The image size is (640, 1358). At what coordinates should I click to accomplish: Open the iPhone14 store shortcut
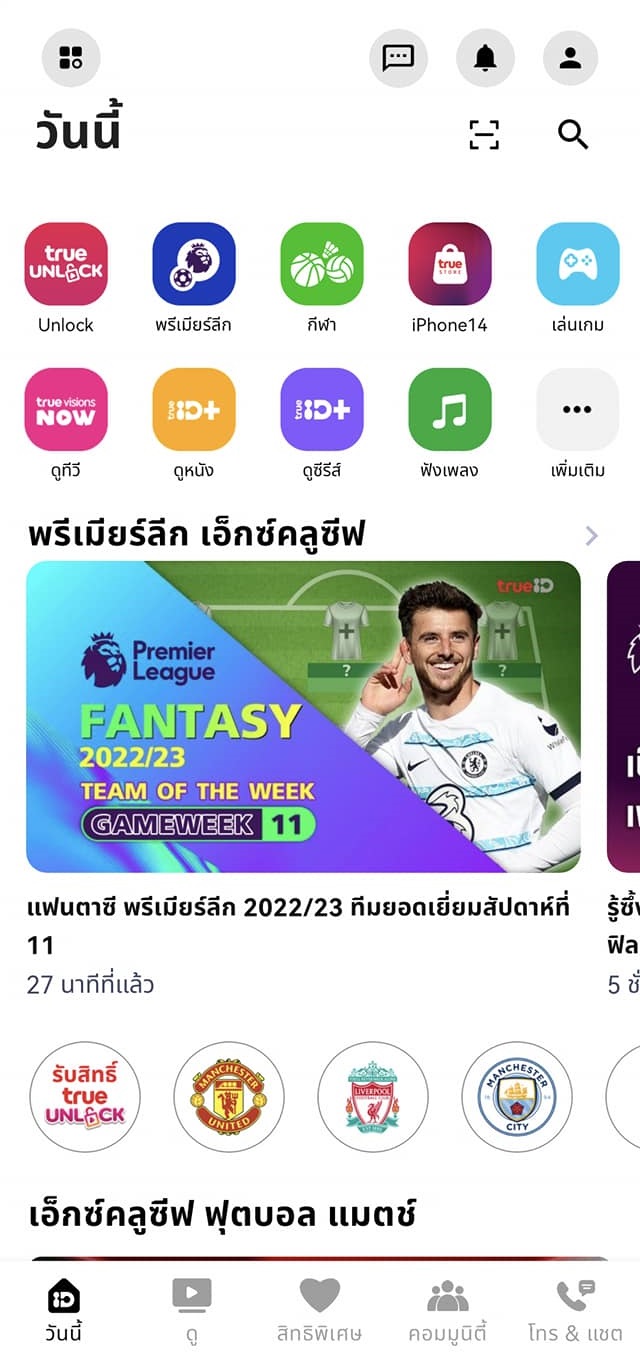[450, 265]
